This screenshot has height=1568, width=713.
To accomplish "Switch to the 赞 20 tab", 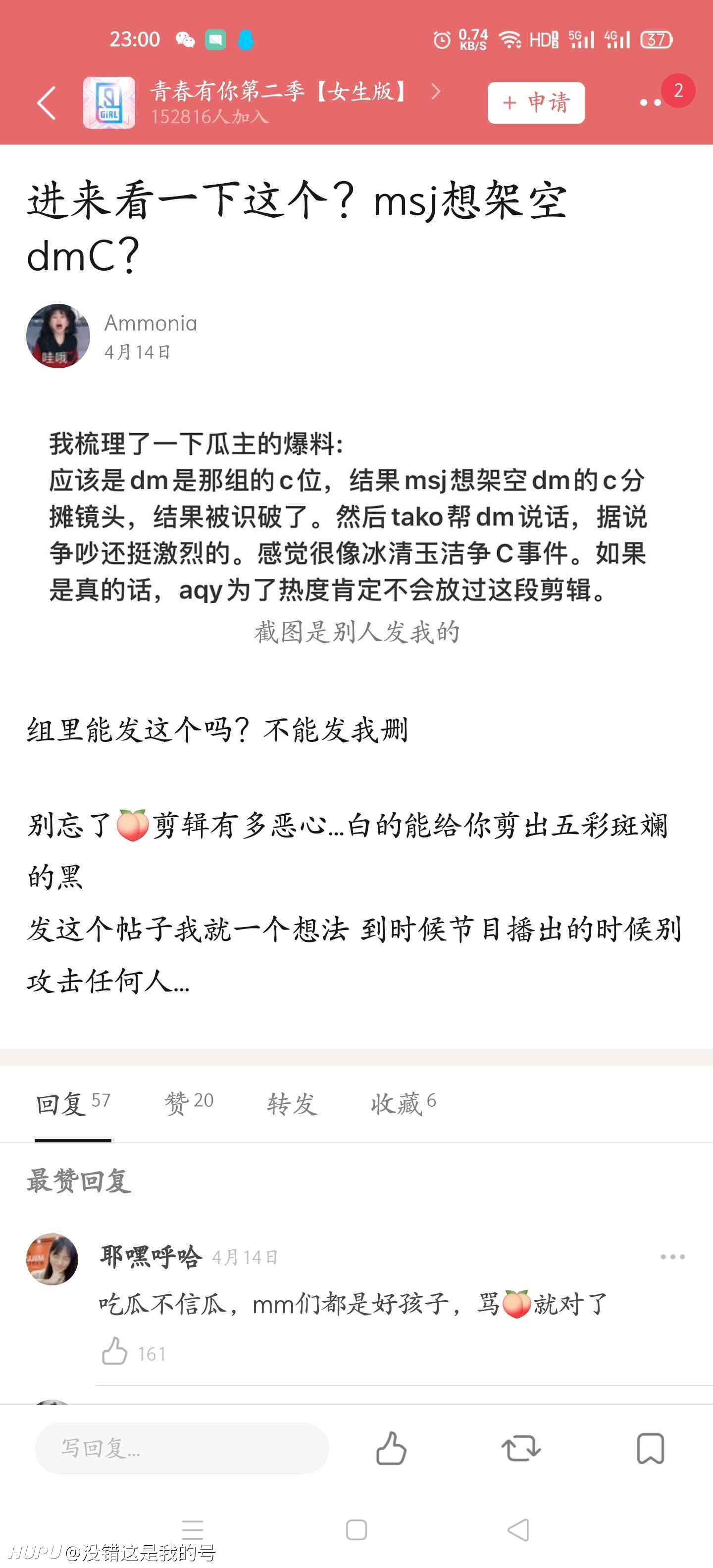I will (x=189, y=1103).
